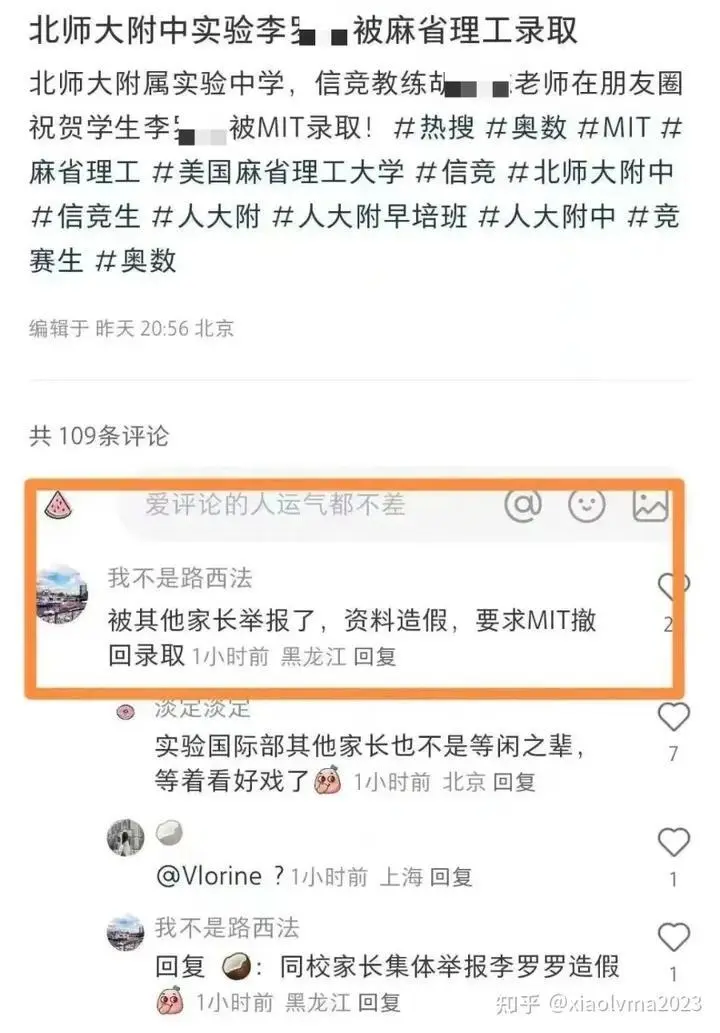Open the emoji picker icon
The width and height of the screenshot is (720, 1033).
(586, 505)
